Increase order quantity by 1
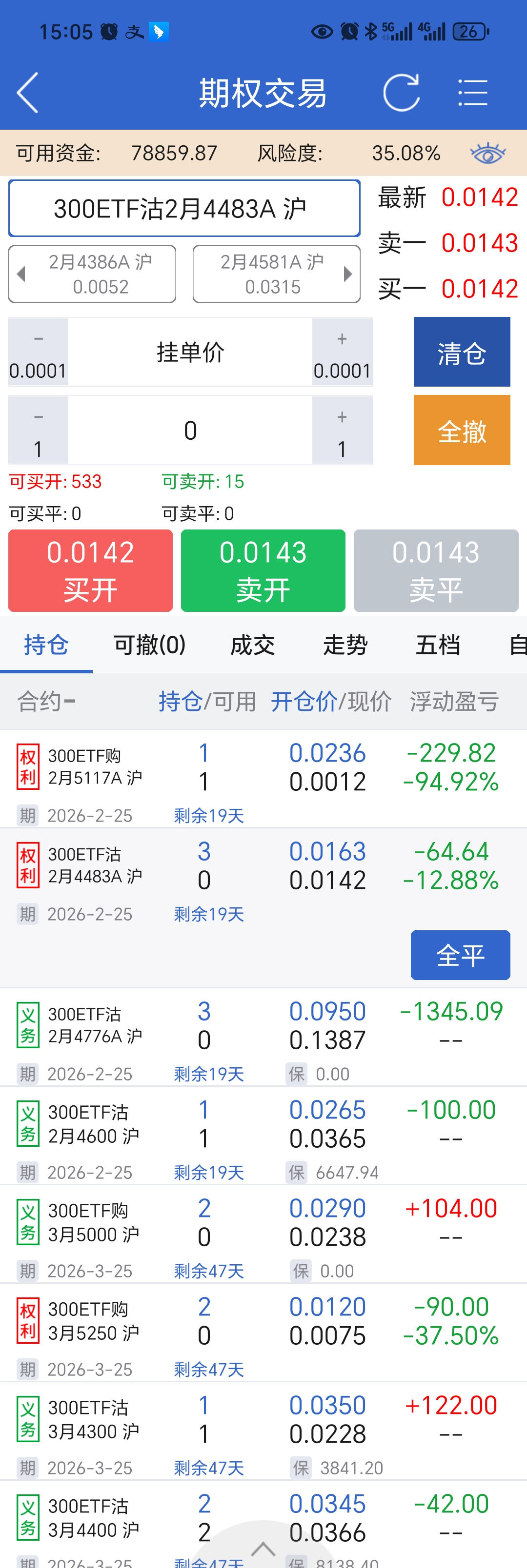 [x=342, y=431]
